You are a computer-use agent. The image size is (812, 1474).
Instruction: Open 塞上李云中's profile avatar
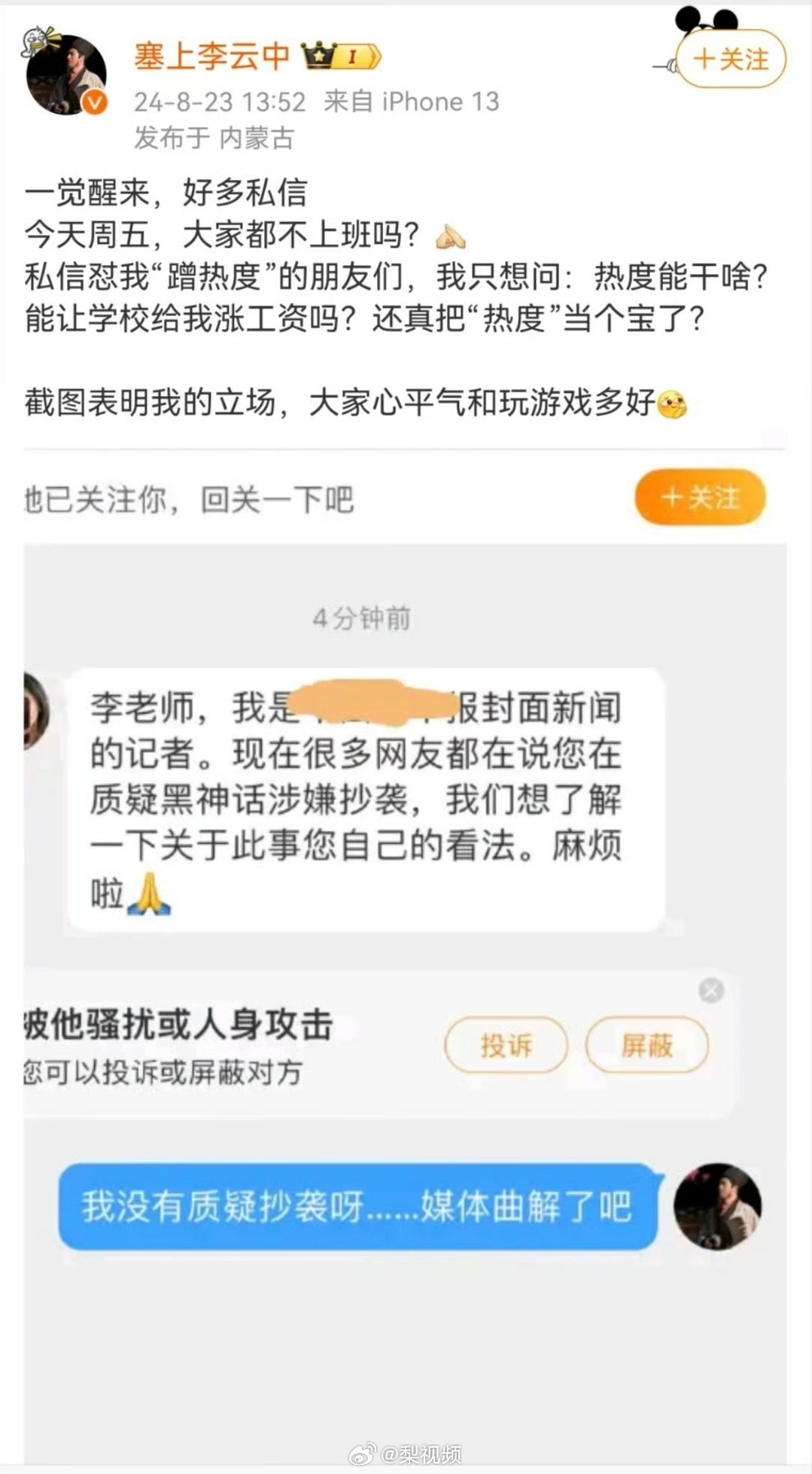pyautogui.click(x=66, y=75)
